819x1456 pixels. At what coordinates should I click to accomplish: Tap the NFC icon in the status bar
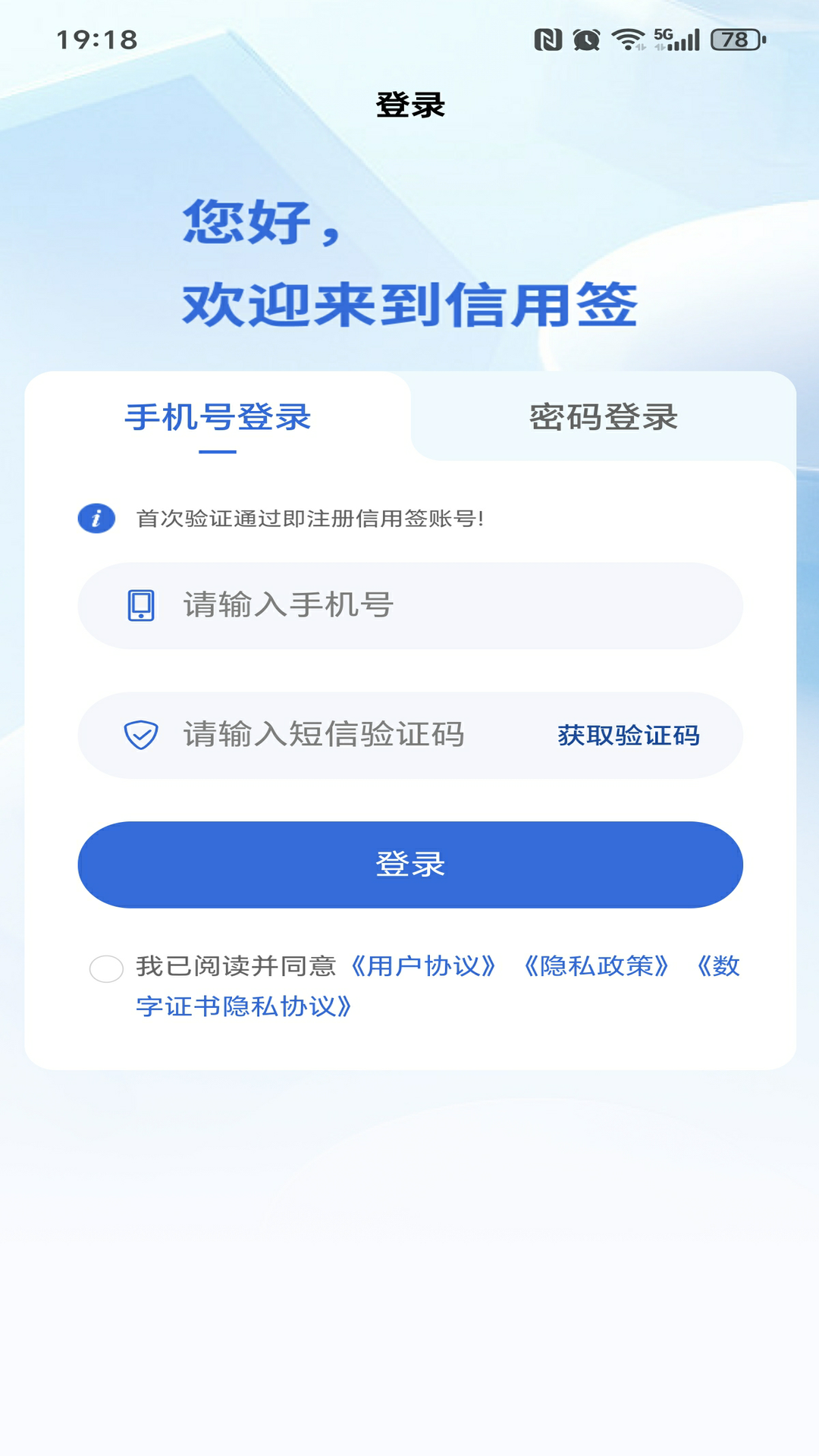pyautogui.click(x=548, y=36)
